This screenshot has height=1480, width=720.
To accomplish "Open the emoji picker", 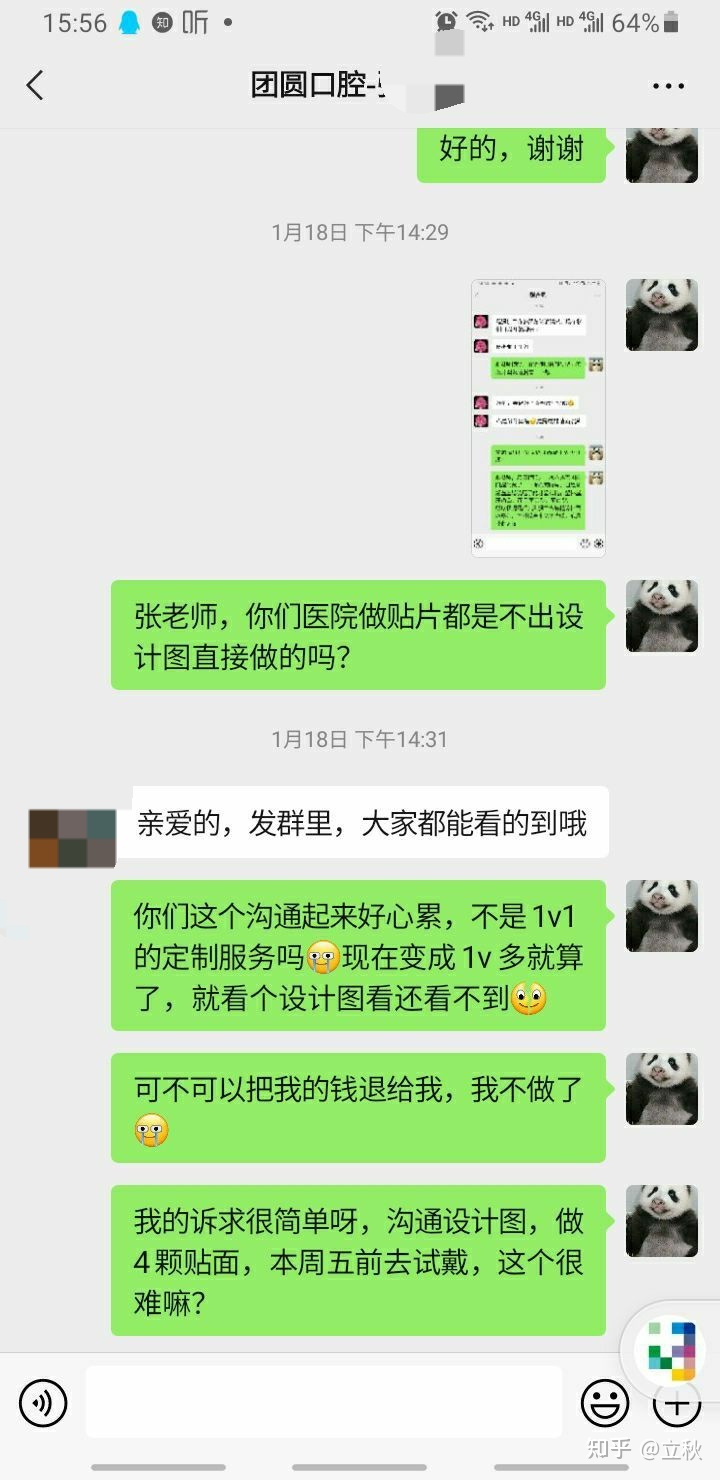I will coord(605,1403).
